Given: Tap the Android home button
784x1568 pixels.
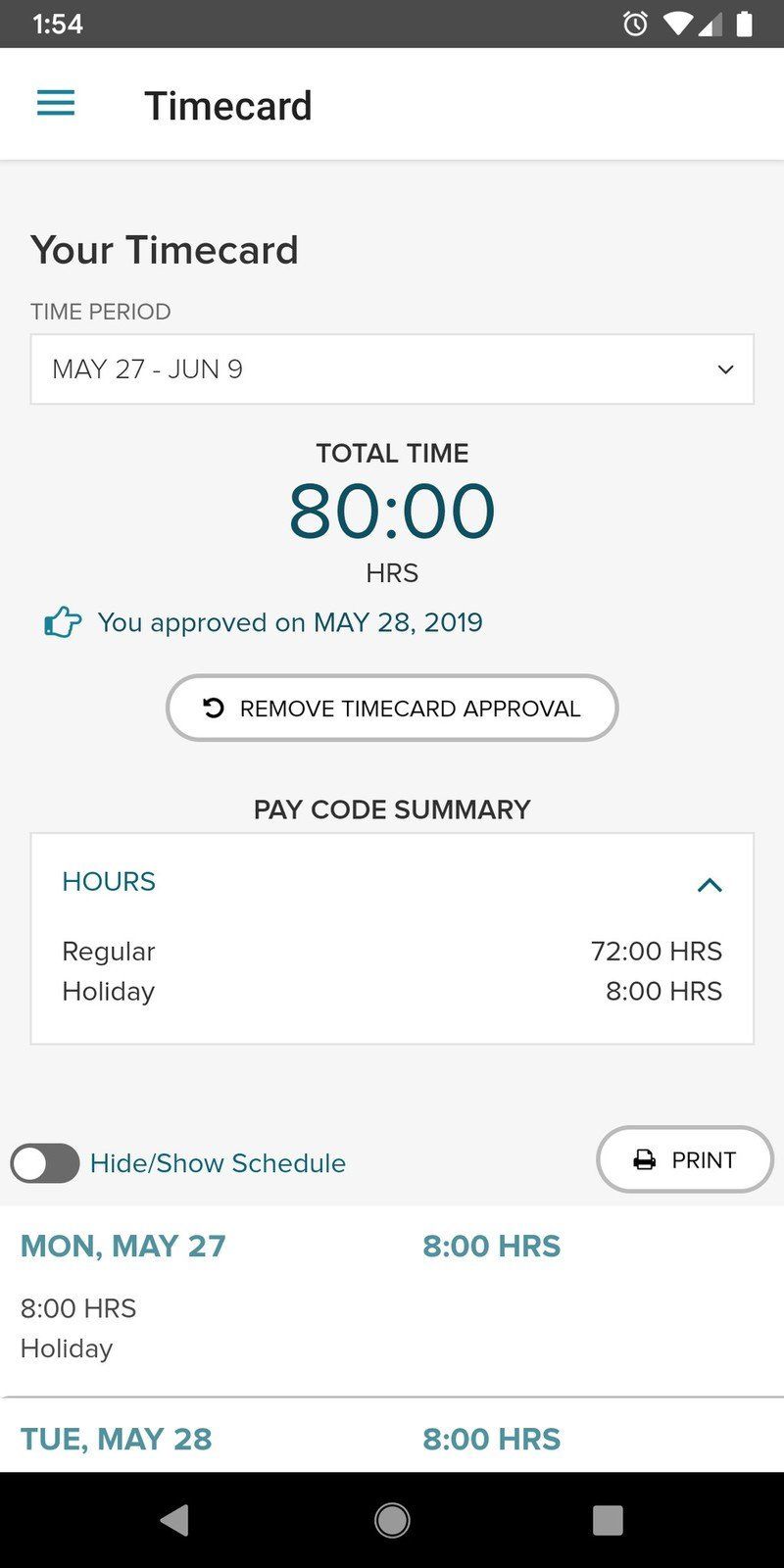Looking at the screenshot, I should click(x=391, y=1520).
